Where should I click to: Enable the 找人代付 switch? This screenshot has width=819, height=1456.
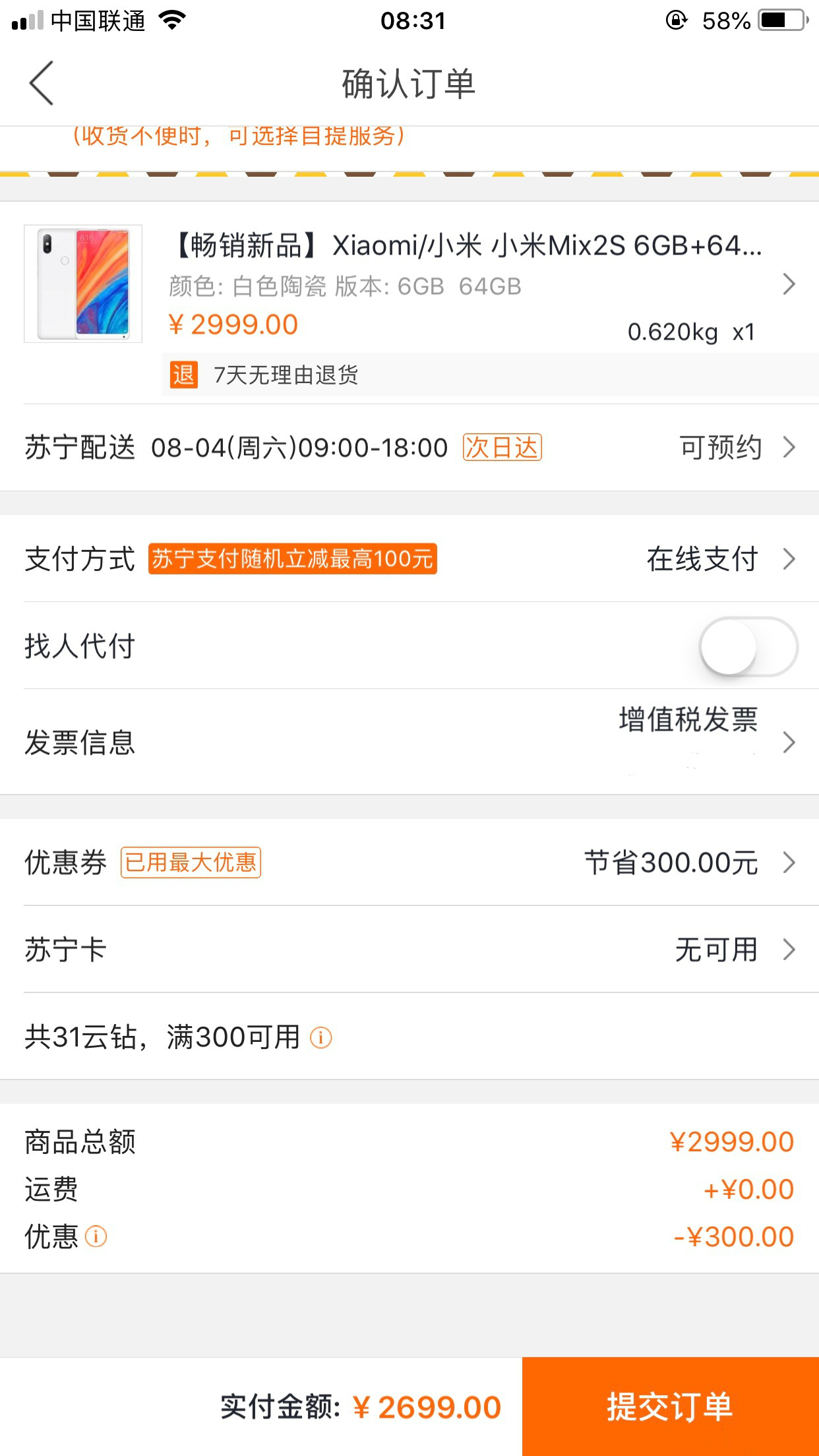coord(748,647)
